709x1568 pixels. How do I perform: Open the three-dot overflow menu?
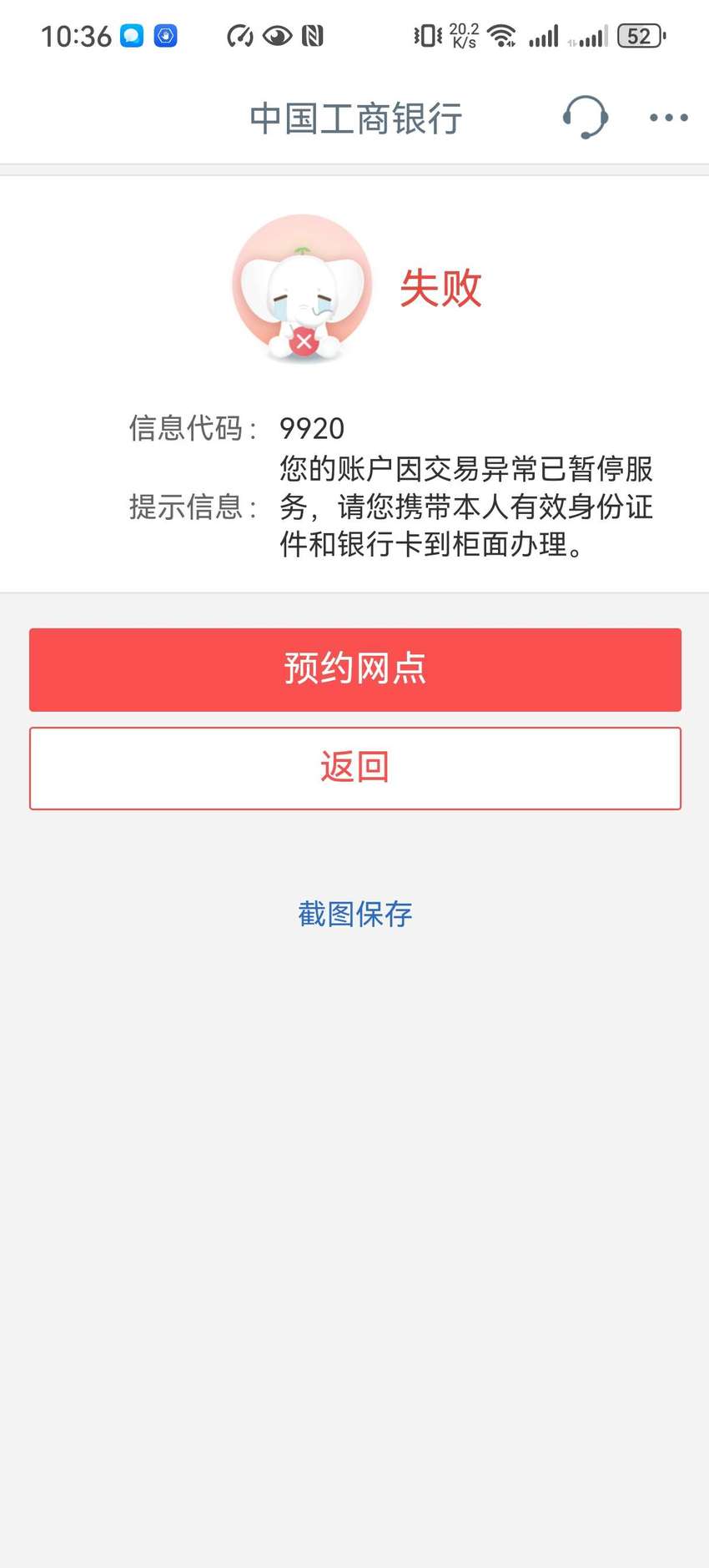[669, 118]
